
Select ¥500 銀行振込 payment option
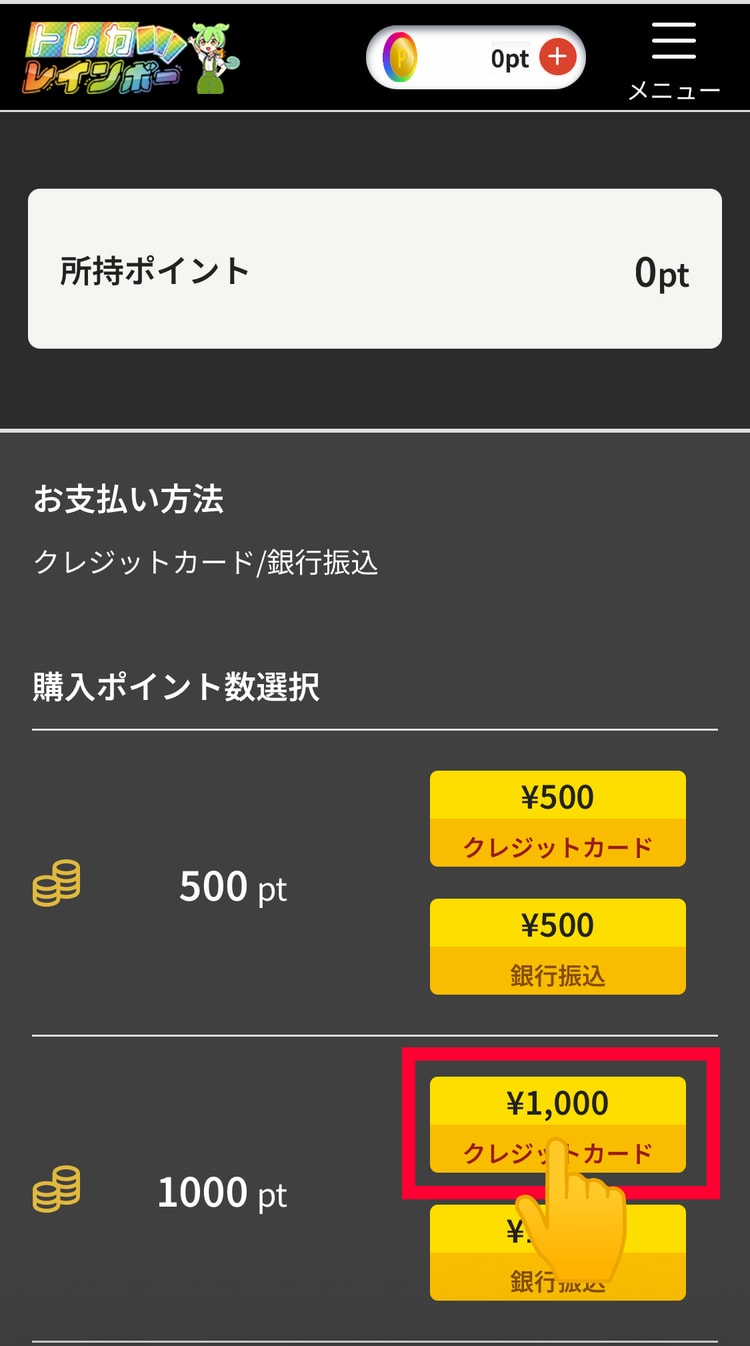[557, 946]
